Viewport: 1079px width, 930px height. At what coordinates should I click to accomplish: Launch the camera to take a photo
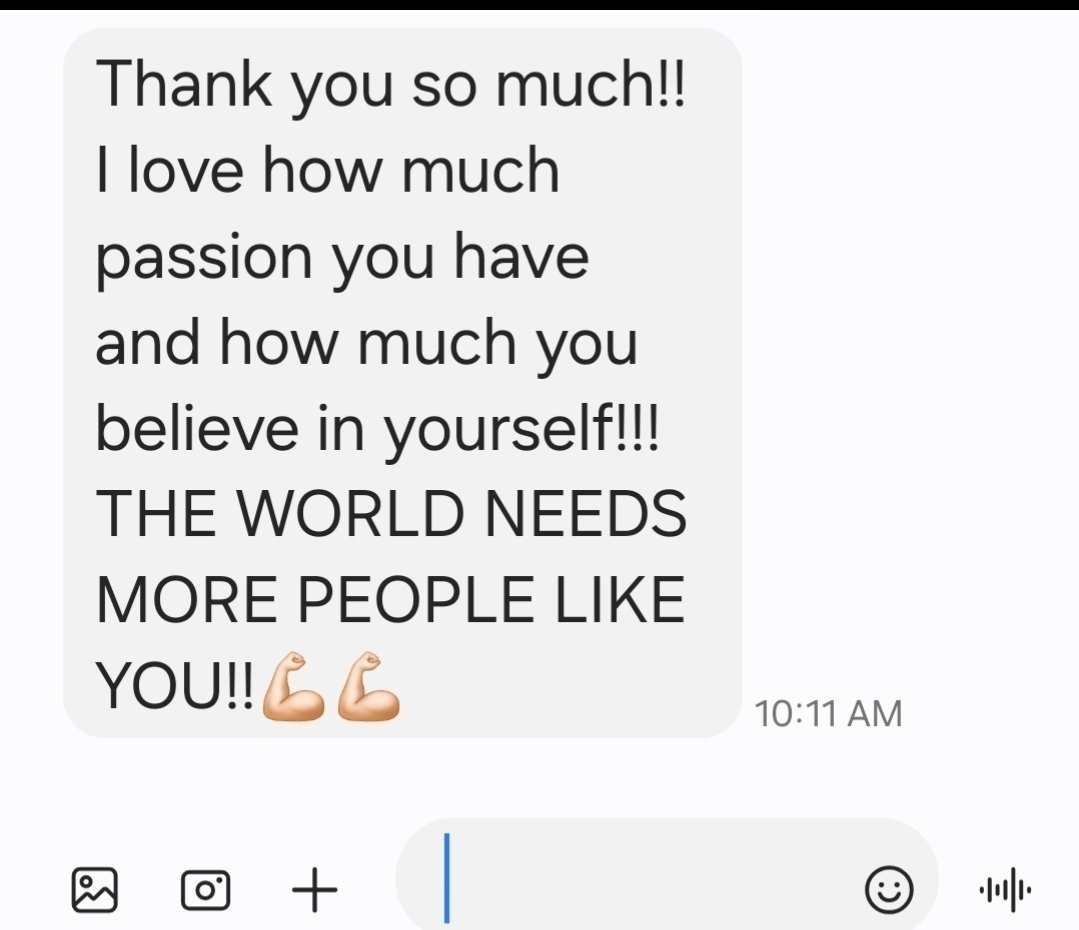[205, 890]
